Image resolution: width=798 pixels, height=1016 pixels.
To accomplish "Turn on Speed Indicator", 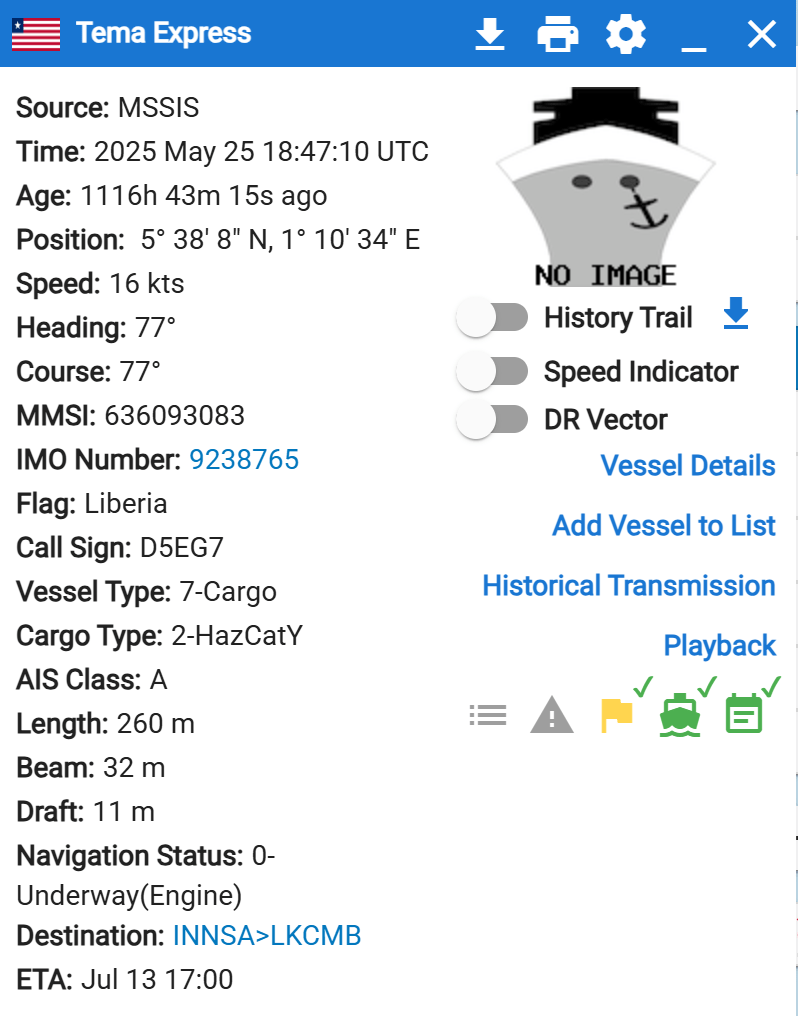I will coord(491,372).
